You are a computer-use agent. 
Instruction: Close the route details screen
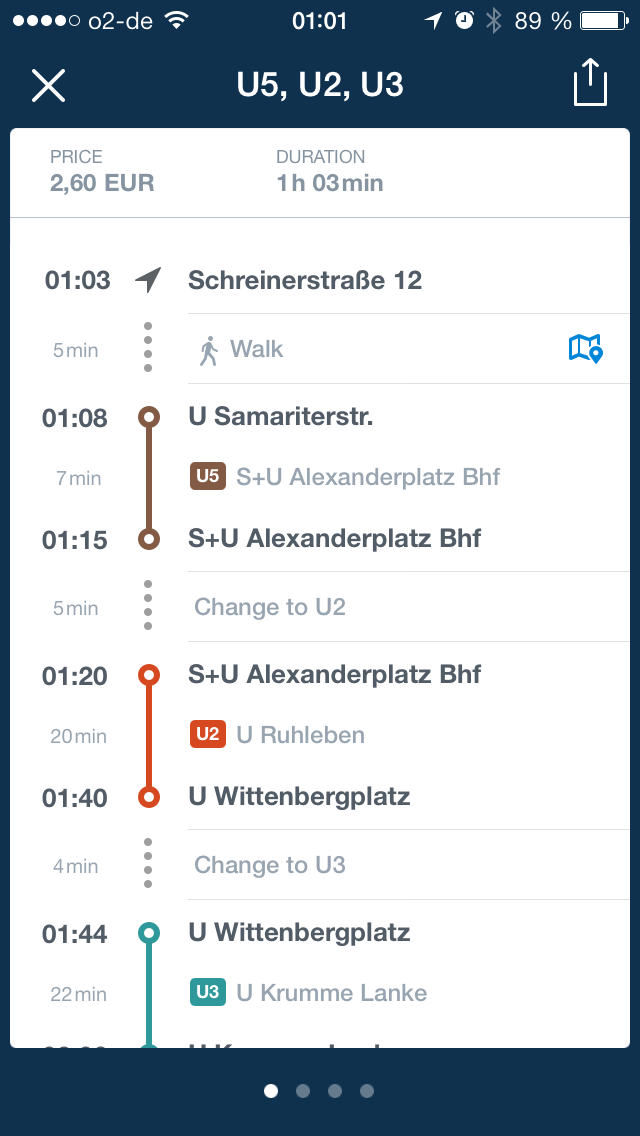pos(48,86)
